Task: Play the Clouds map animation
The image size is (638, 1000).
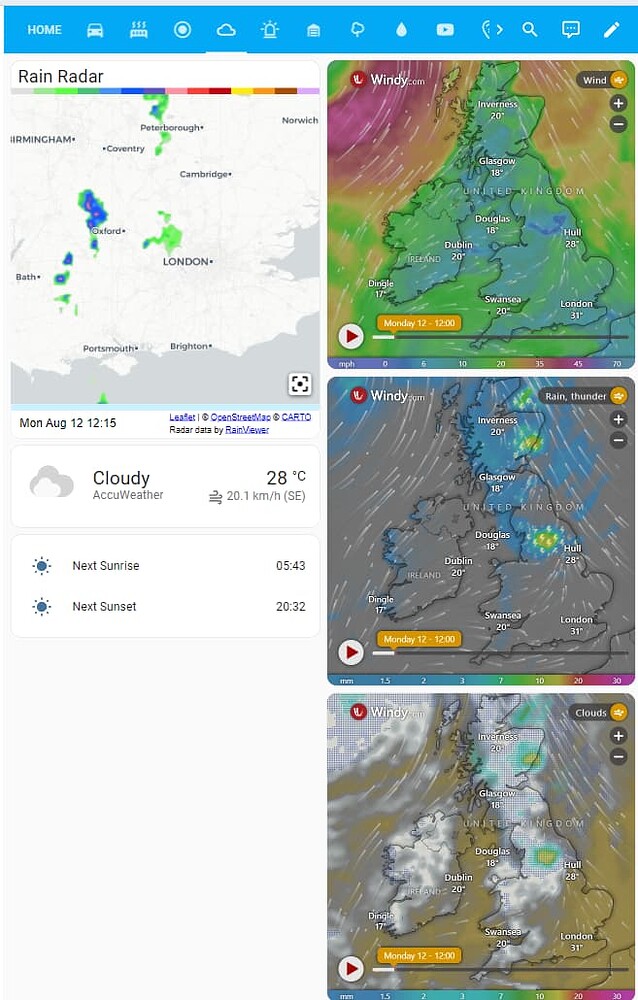Action: click(x=350, y=968)
